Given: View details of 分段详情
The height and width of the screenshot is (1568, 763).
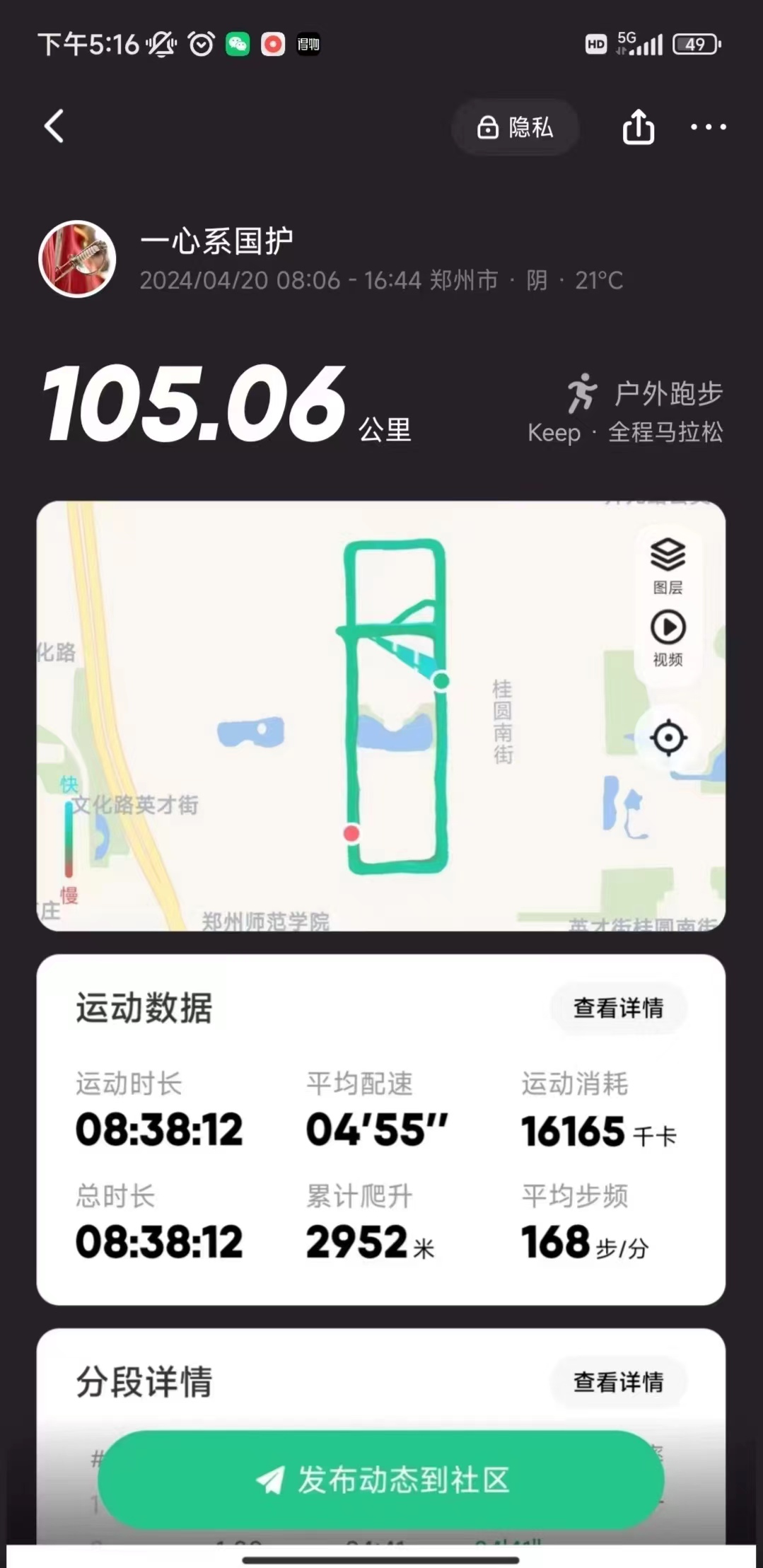Looking at the screenshot, I should [x=618, y=1381].
